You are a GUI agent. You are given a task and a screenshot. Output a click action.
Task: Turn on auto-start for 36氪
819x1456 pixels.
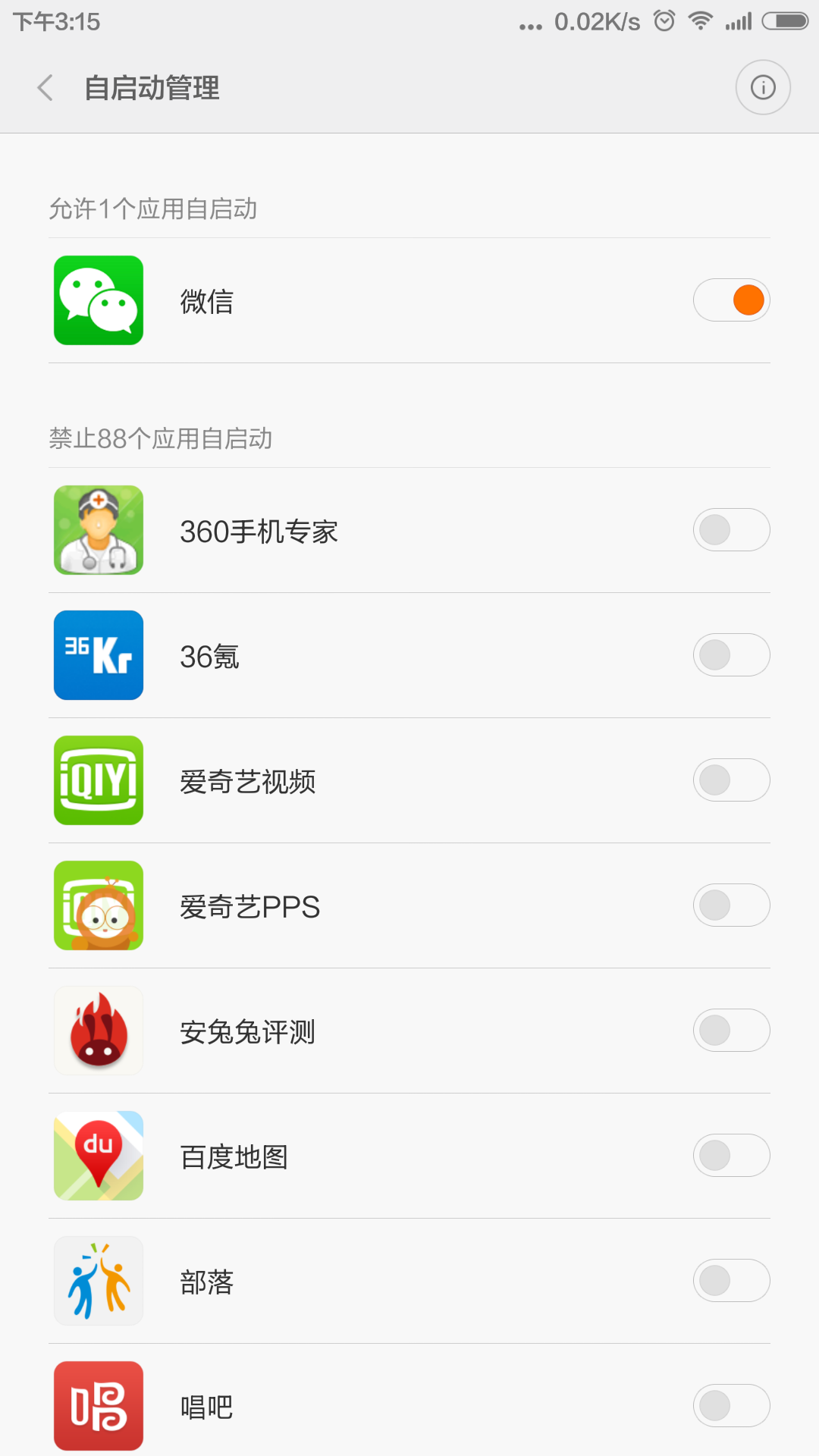pyautogui.click(x=731, y=655)
